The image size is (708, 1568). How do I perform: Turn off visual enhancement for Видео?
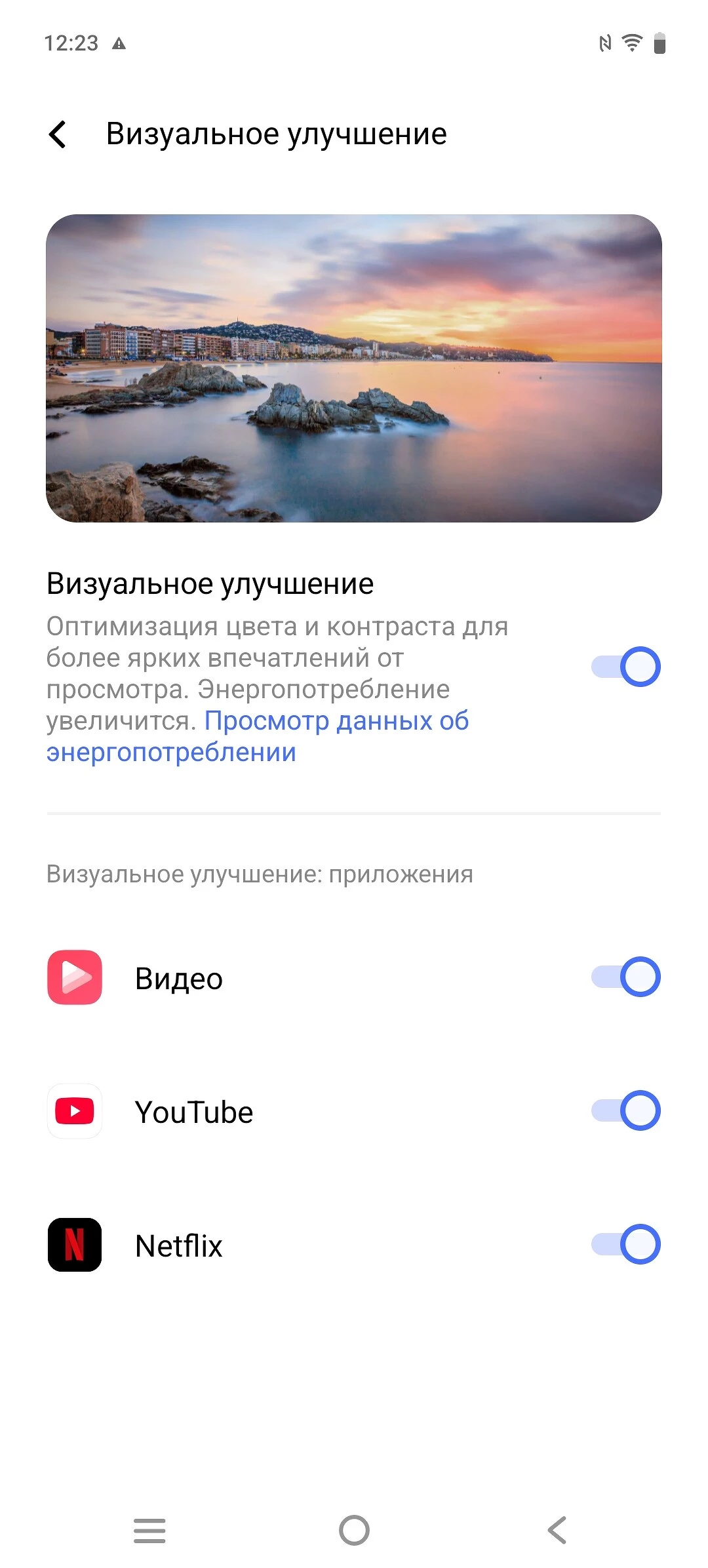(x=625, y=977)
